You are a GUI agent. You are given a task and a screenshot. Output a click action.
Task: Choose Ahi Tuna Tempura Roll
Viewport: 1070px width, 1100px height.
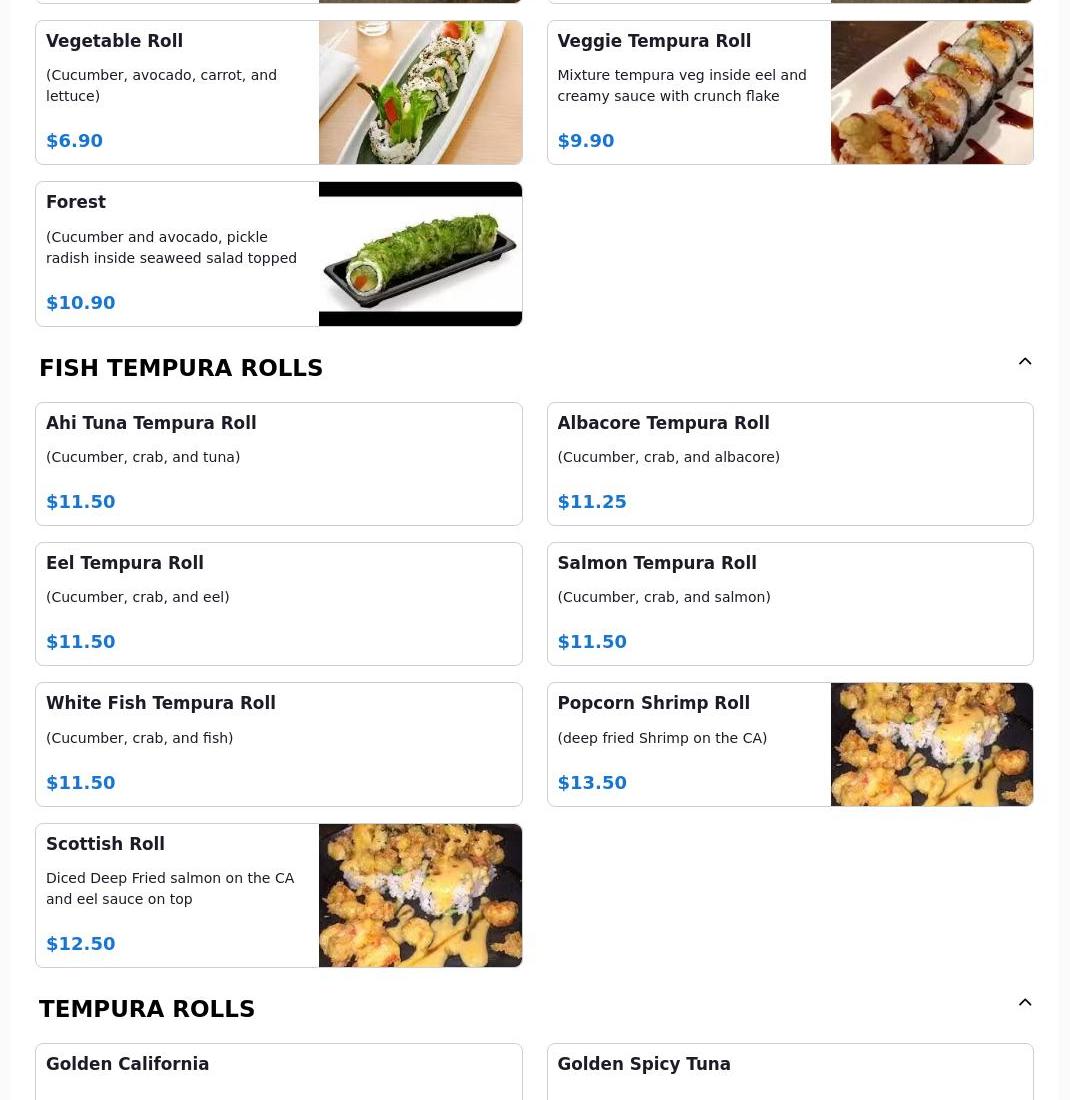coord(278,464)
